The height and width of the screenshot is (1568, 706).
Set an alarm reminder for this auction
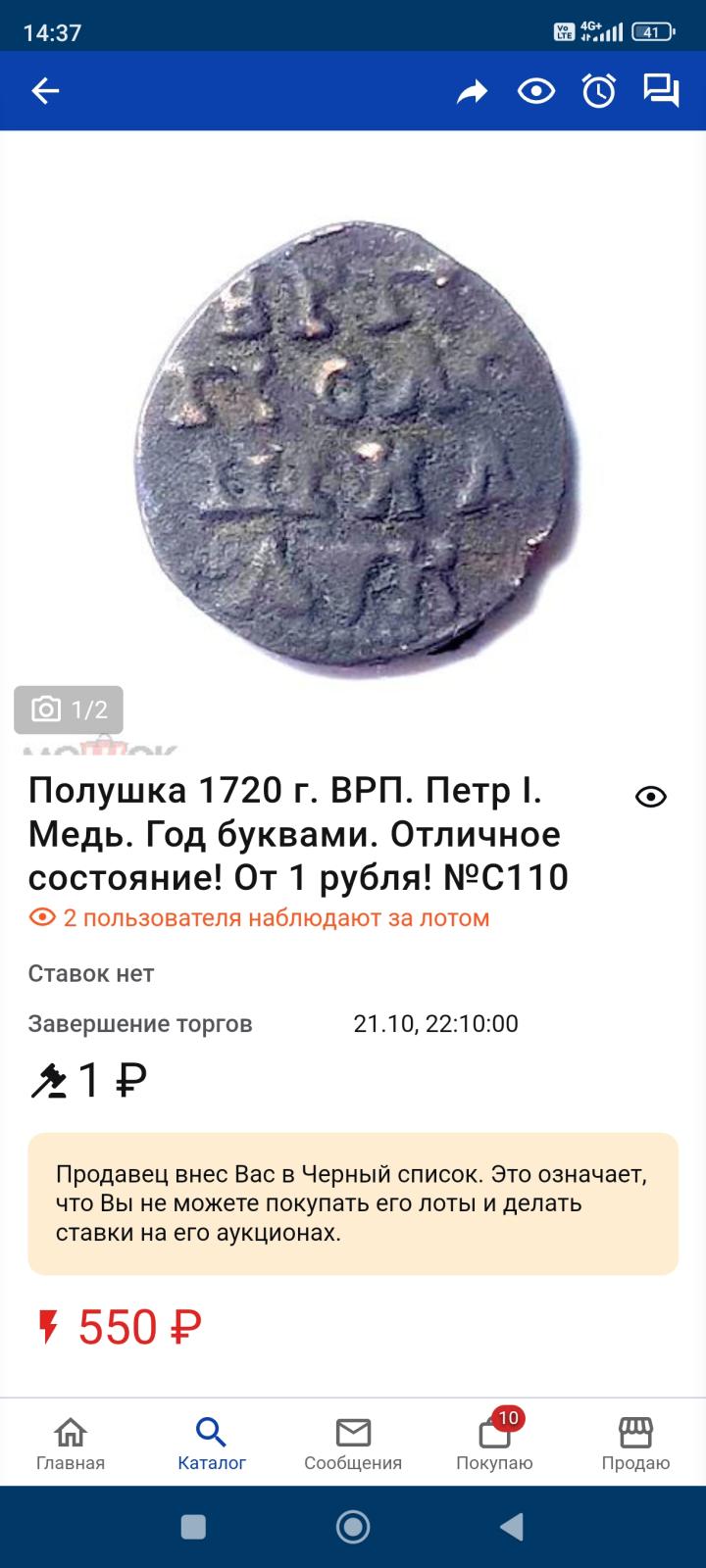coord(598,91)
